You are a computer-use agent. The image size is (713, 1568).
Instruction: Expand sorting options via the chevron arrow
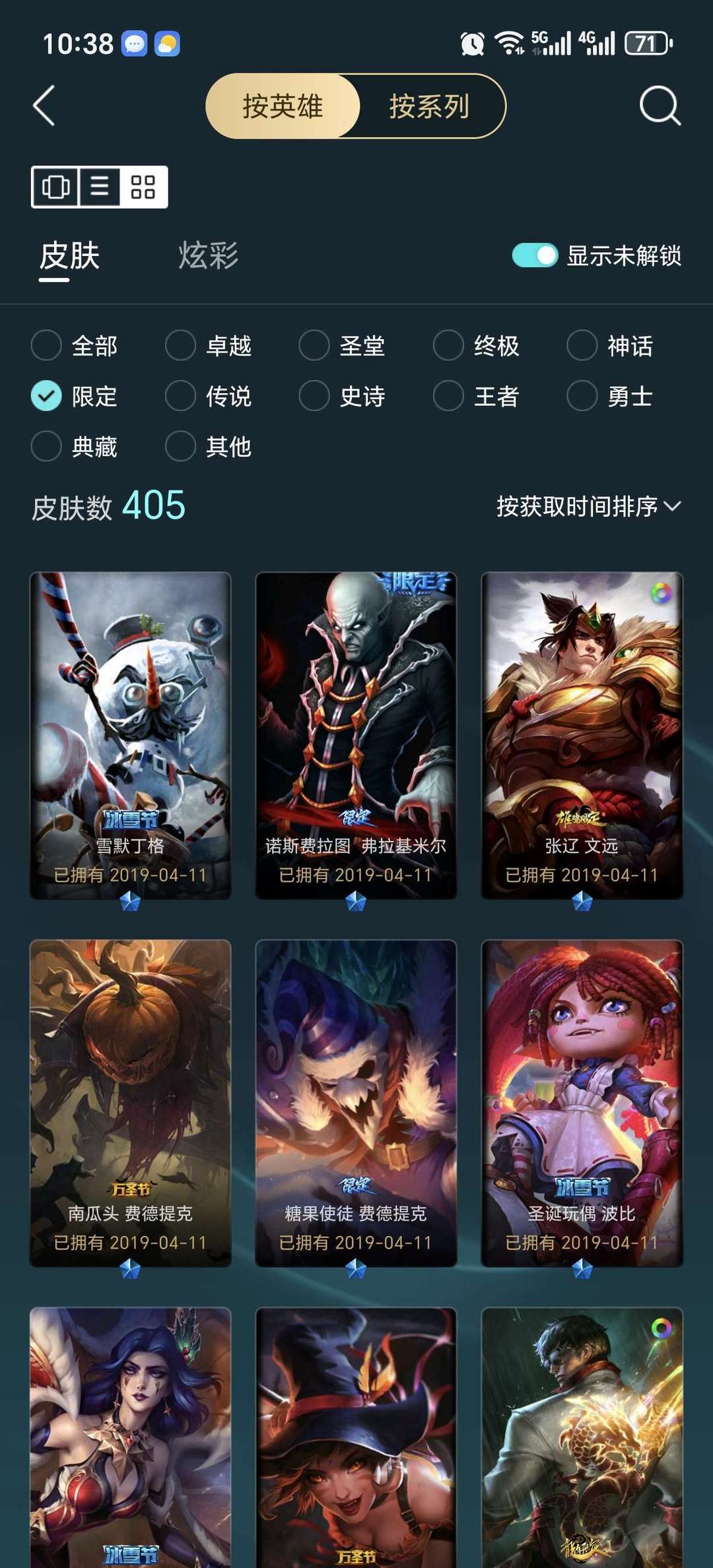(x=672, y=507)
